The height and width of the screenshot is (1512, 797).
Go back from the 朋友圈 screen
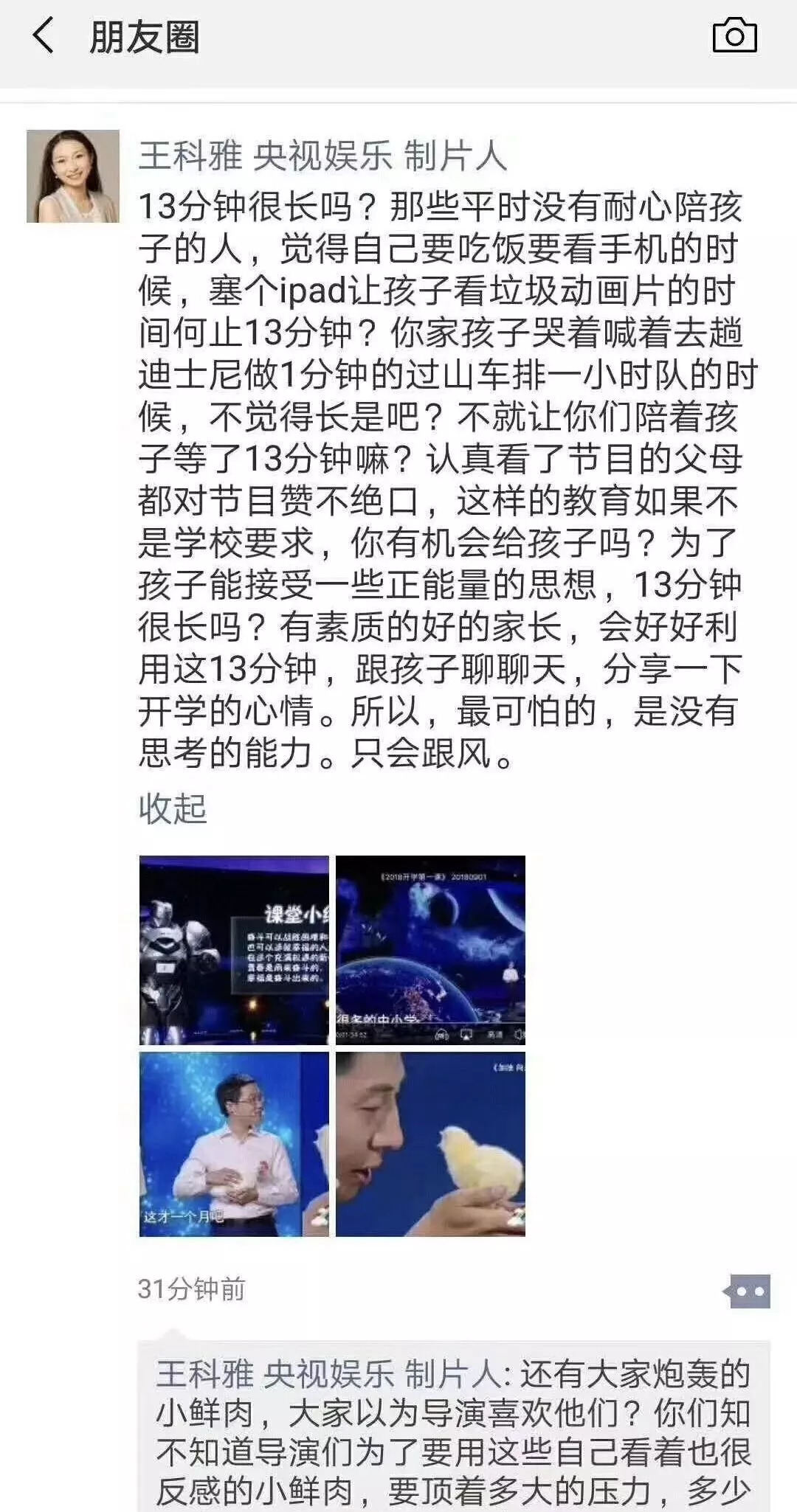pos(43,37)
